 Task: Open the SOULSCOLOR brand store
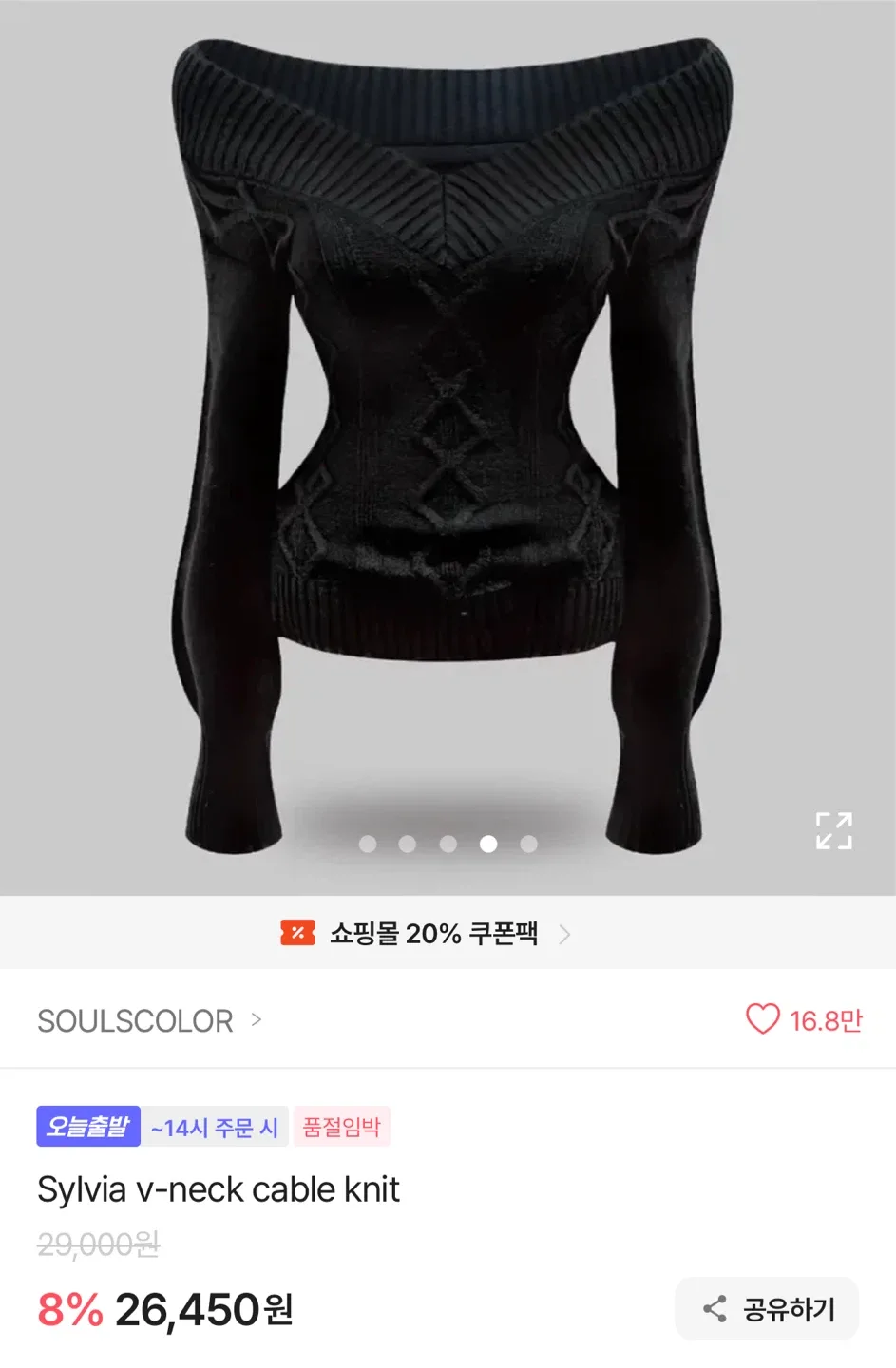[148, 1021]
